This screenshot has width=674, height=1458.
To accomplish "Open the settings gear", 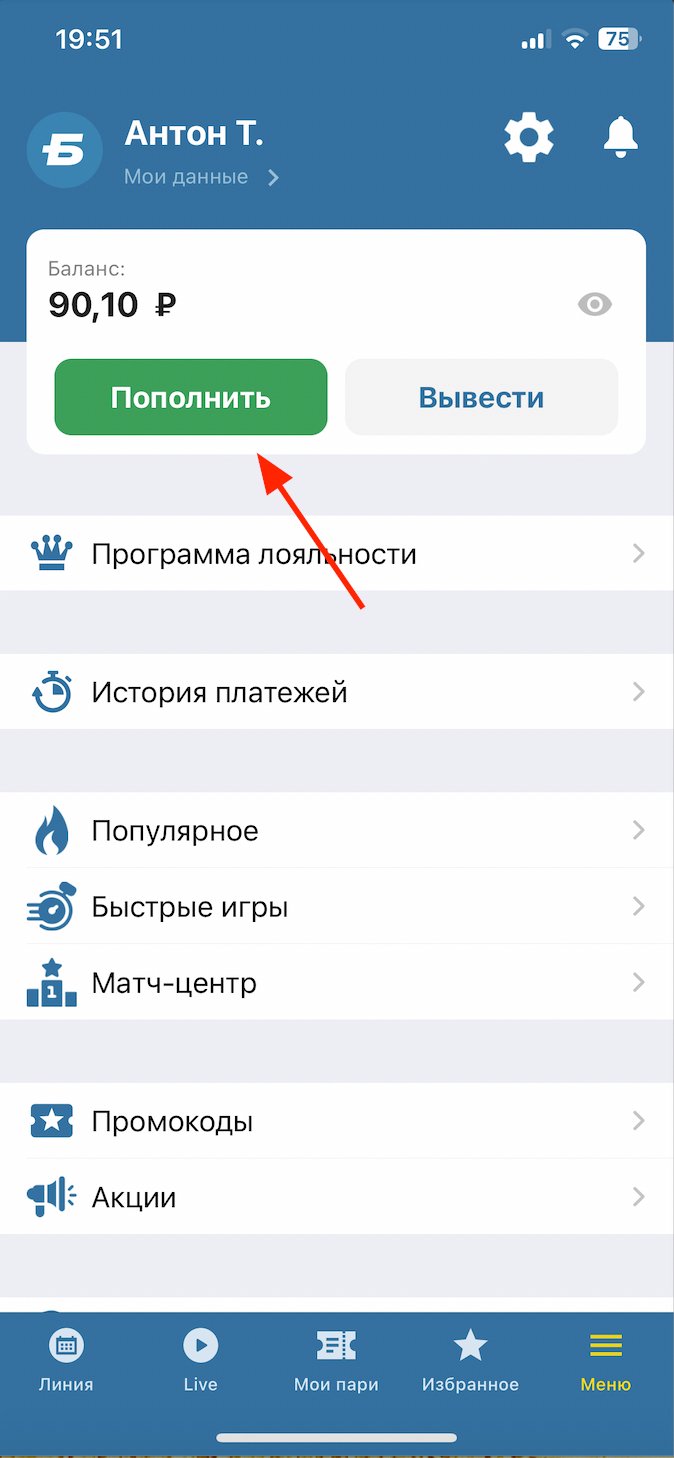I will (x=528, y=138).
